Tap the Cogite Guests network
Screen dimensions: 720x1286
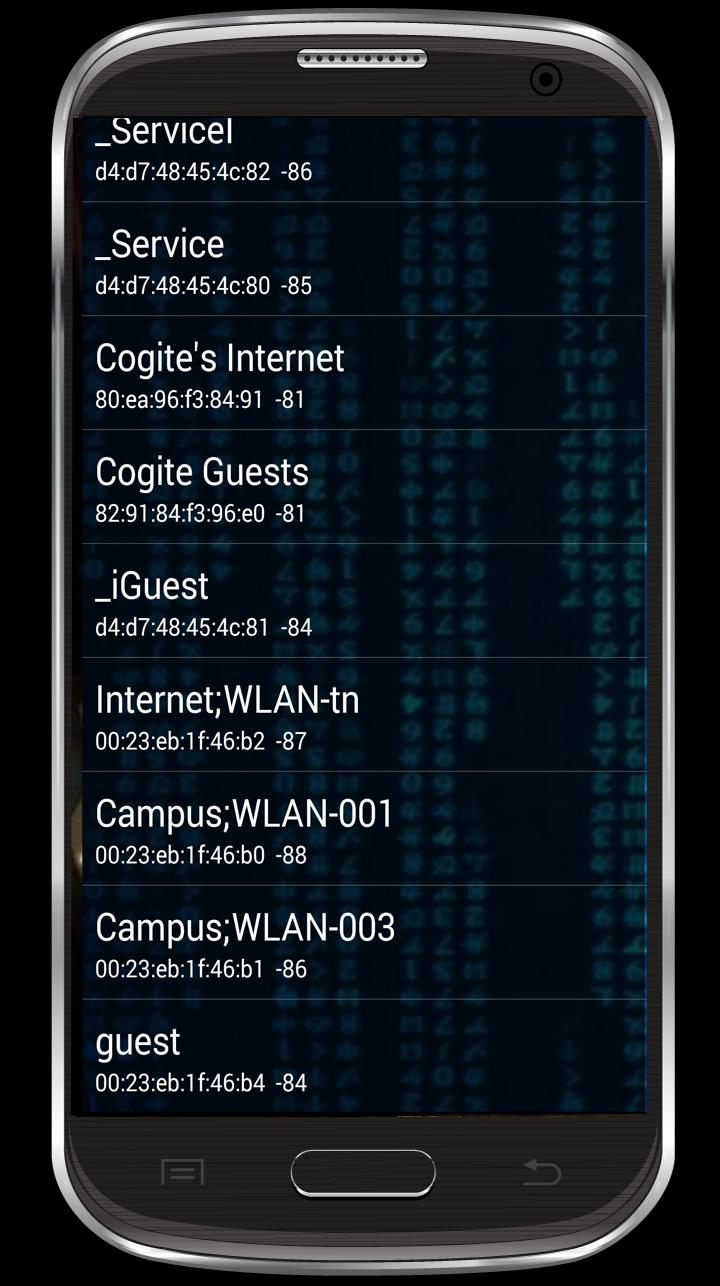tap(360, 488)
